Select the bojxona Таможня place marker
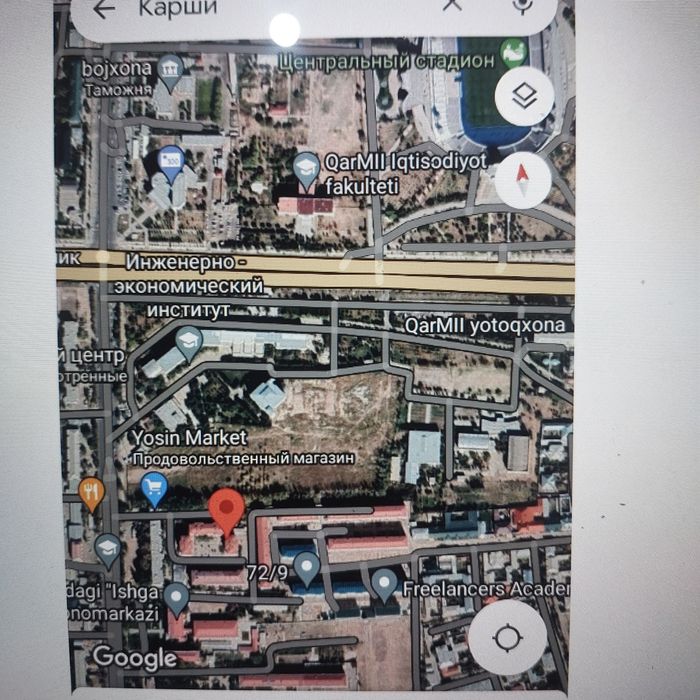 coord(169,68)
